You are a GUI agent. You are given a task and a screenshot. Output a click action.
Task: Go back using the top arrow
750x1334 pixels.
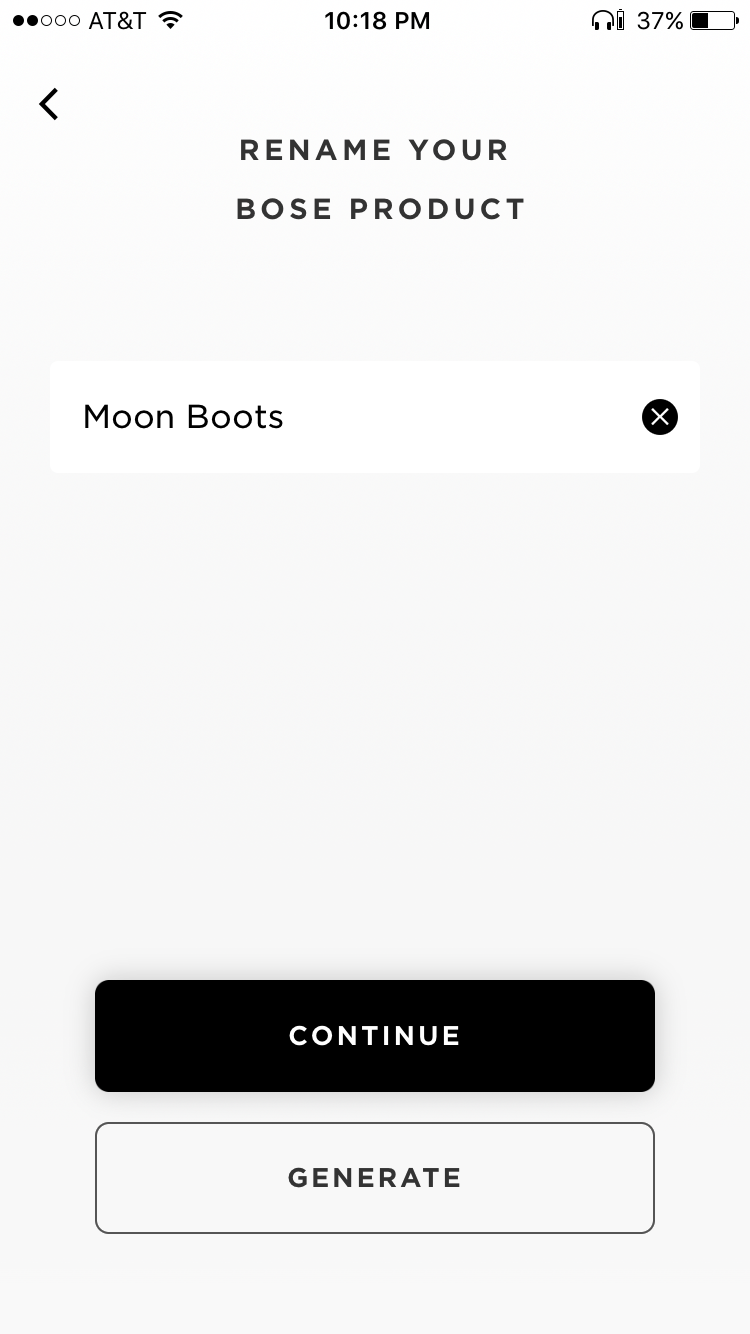click(x=49, y=104)
